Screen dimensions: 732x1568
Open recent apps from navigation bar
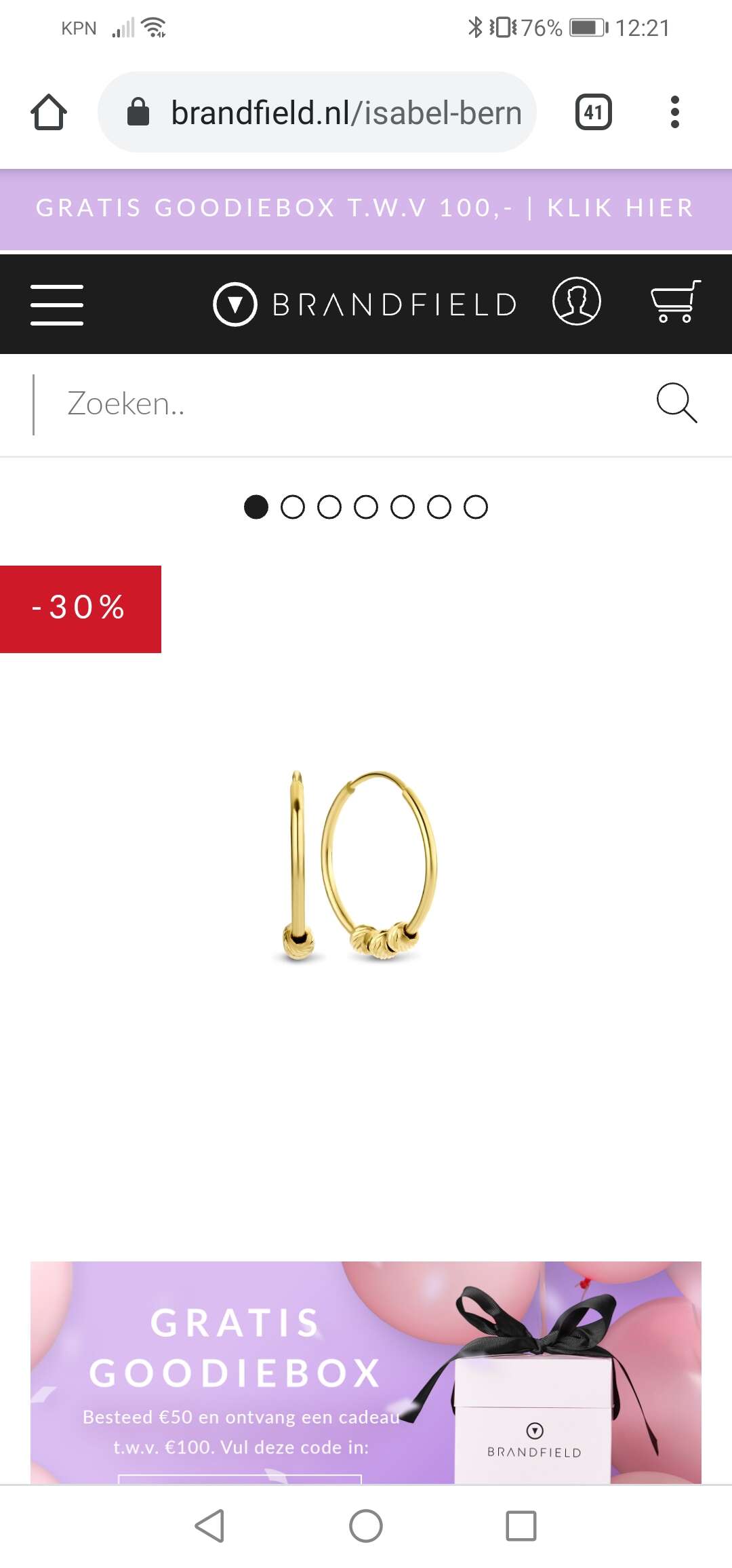tap(521, 1527)
